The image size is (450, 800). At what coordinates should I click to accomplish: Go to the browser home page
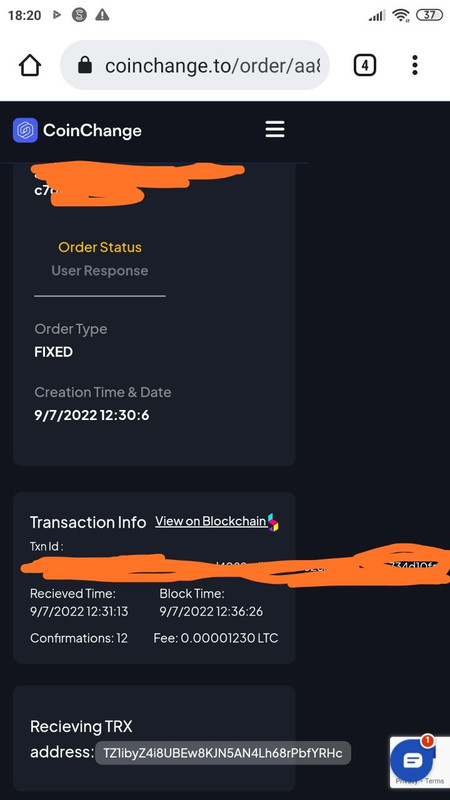click(30, 65)
